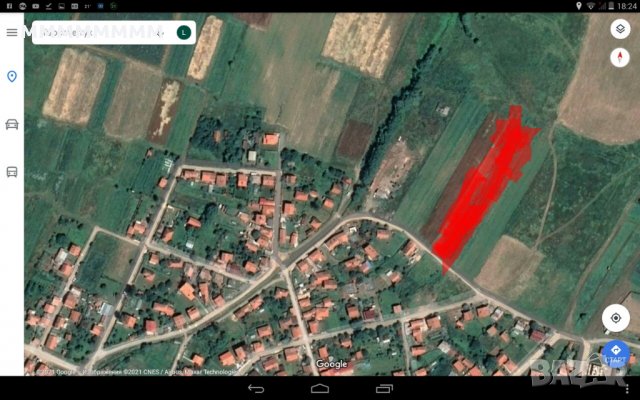Image resolution: width=640 pixels, height=400 pixels.
Task: Open the map layers selector
Action: click(x=620, y=29)
